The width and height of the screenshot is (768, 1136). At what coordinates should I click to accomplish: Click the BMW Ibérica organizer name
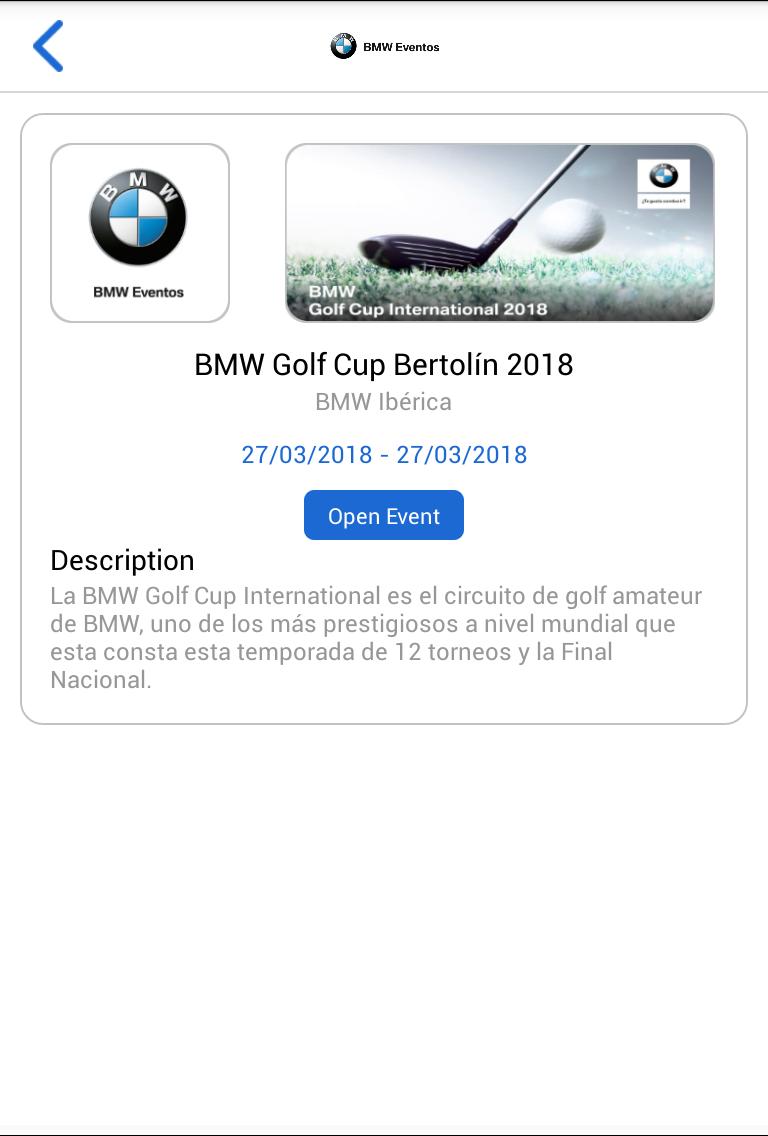(383, 401)
